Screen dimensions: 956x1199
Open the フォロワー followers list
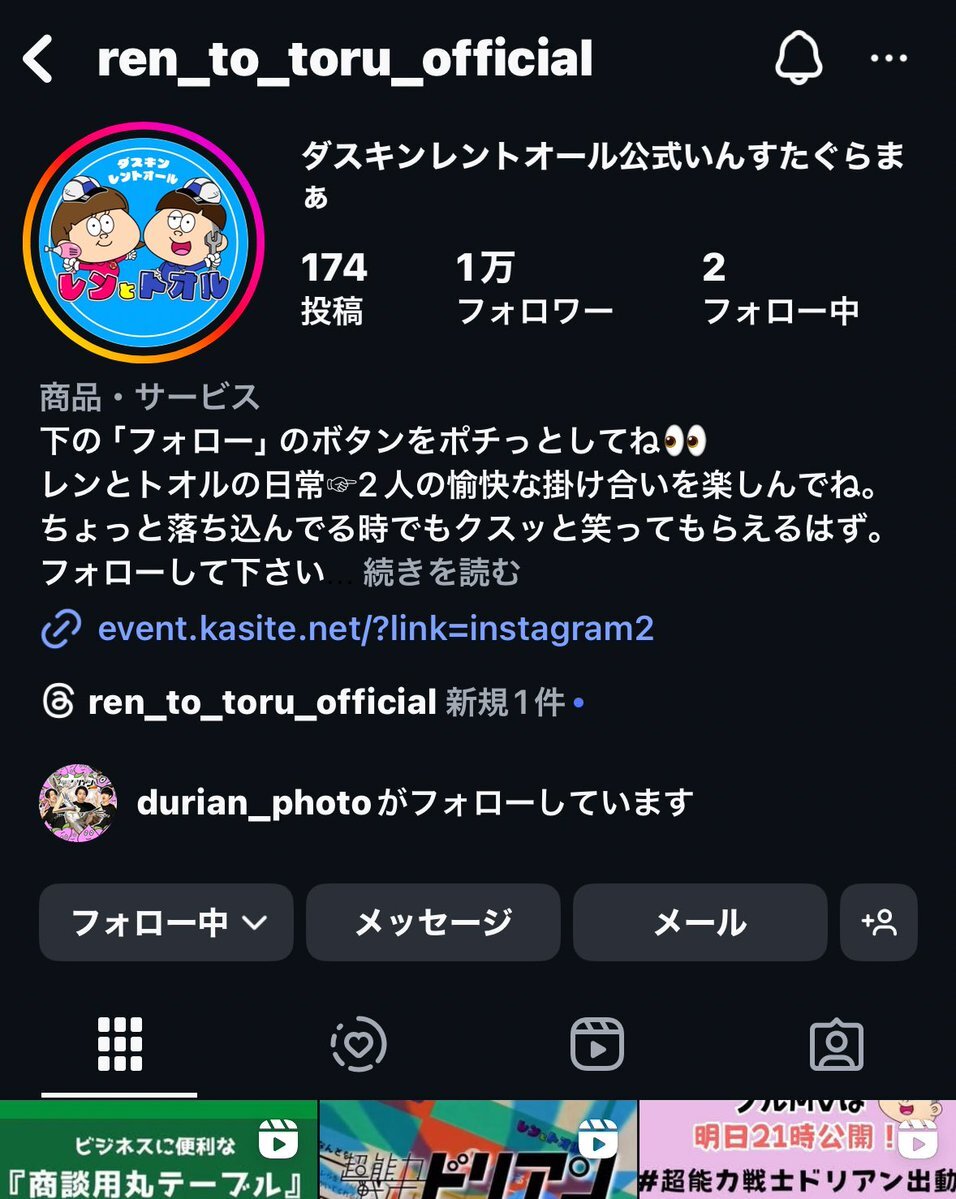point(534,289)
